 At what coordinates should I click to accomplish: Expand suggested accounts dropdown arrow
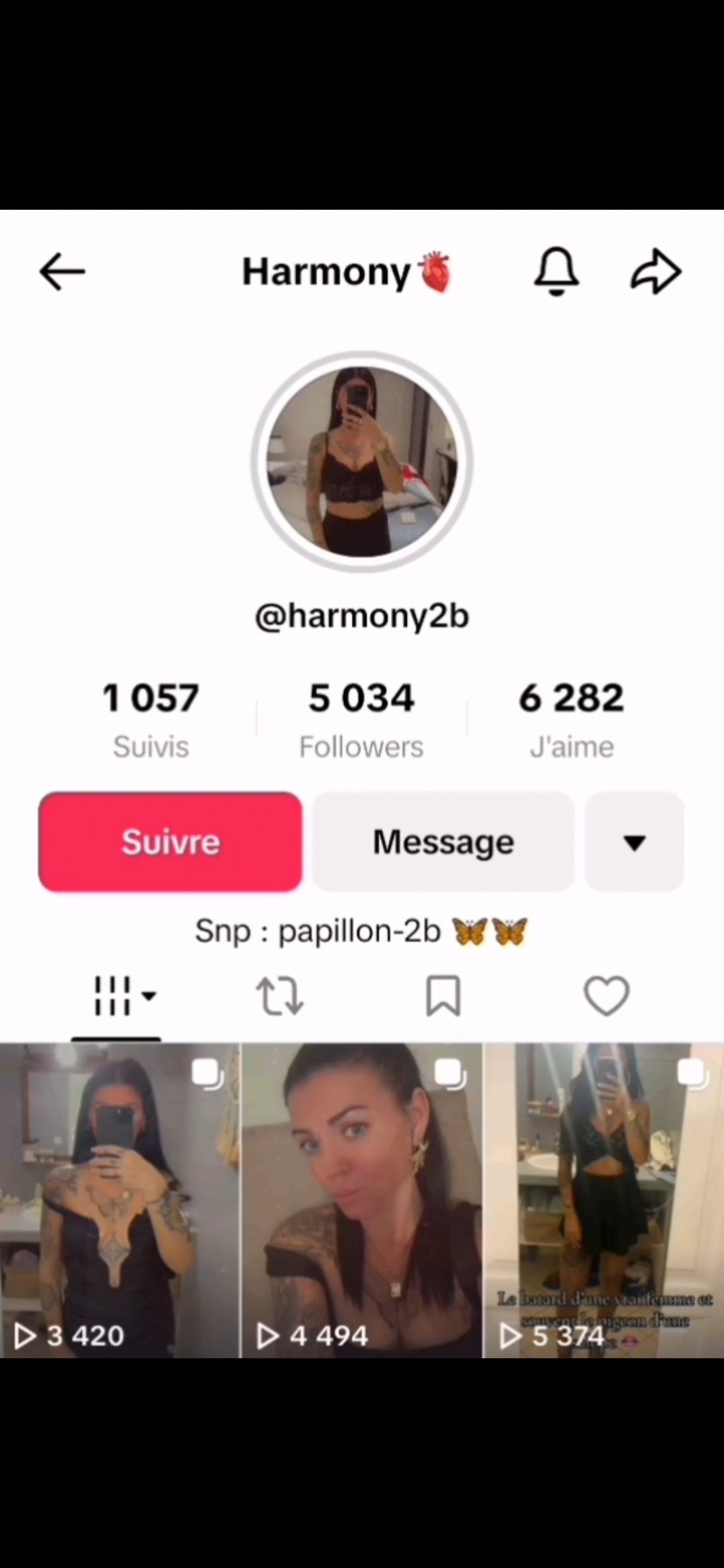tap(634, 842)
